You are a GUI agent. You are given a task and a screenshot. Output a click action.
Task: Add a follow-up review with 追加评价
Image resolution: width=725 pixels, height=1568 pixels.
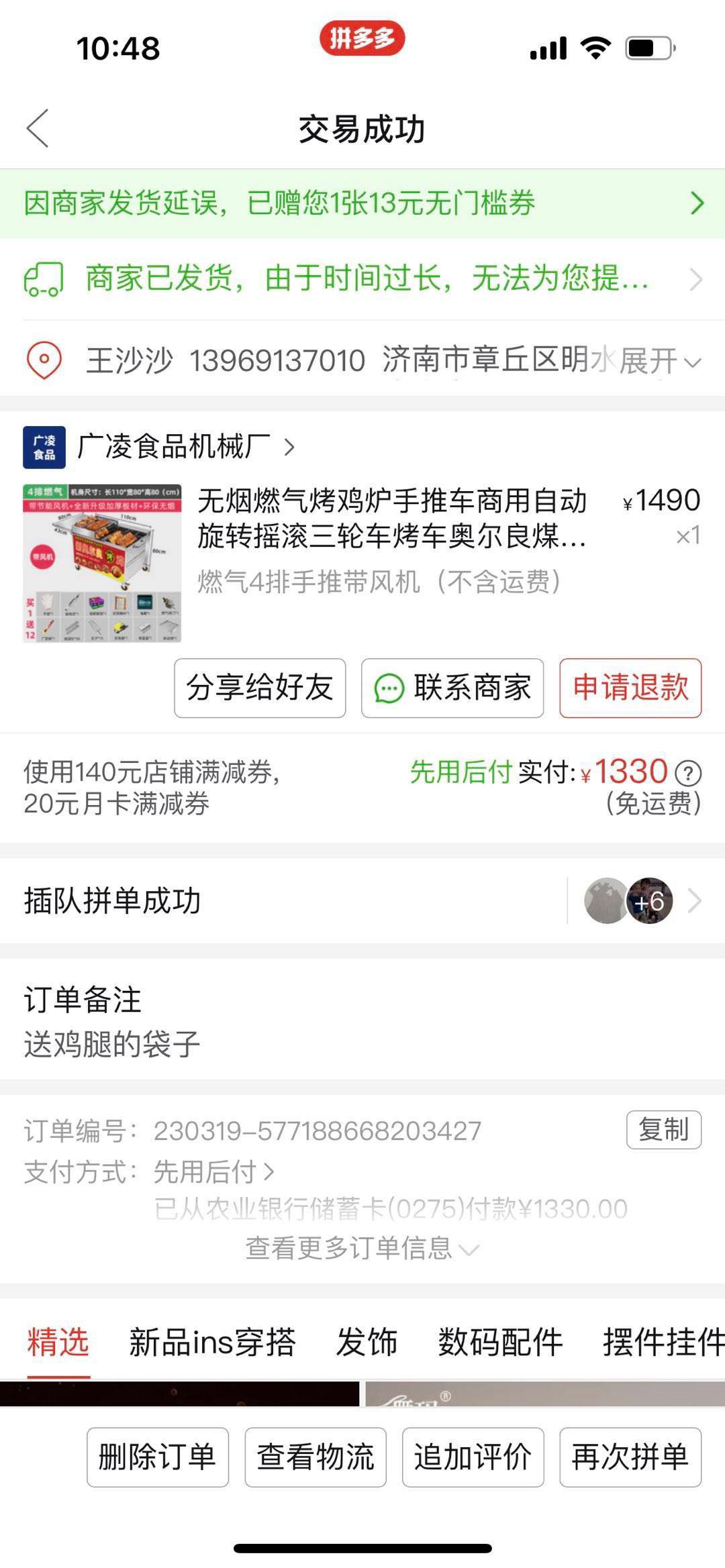[473, 1457]
